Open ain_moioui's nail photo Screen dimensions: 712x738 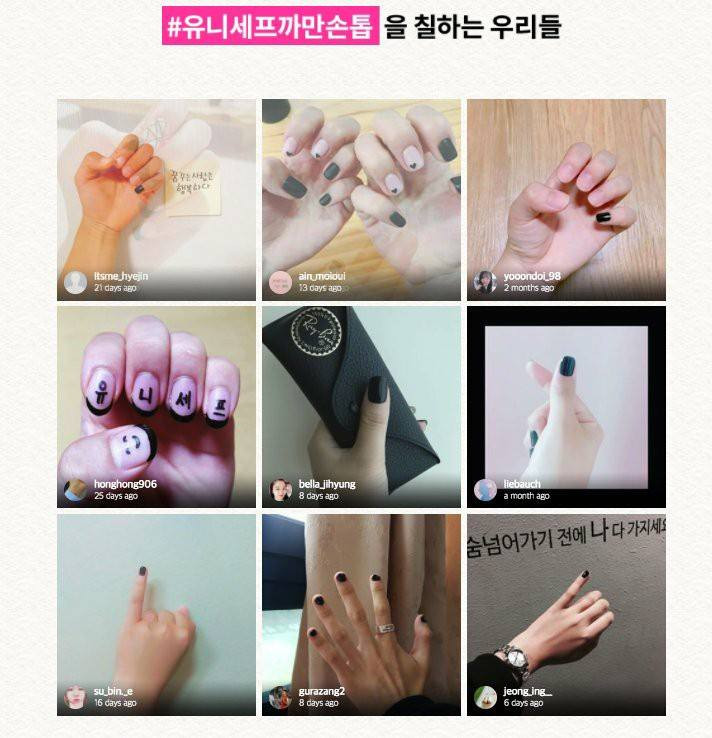(361, 199)
